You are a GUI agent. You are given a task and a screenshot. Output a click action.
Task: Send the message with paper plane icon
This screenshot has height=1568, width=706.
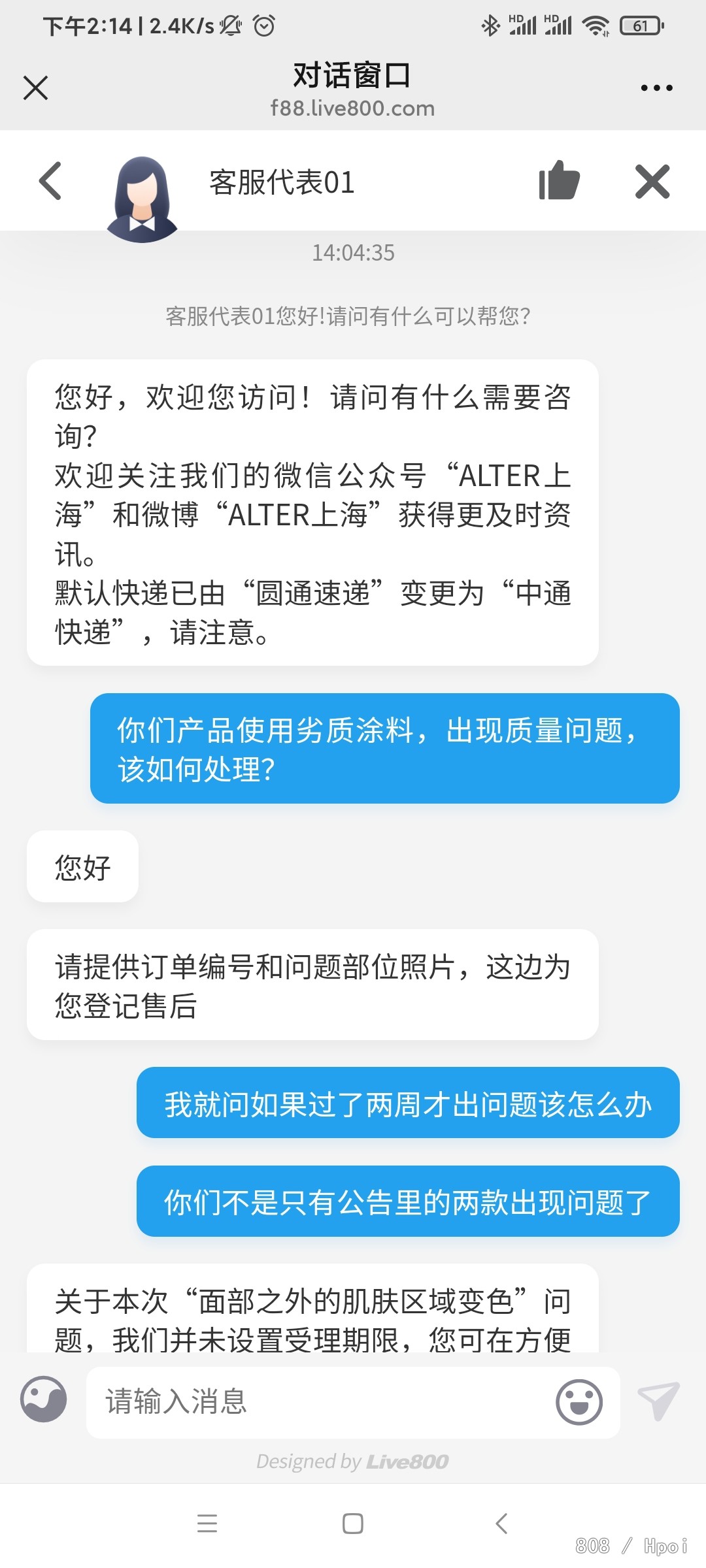658,1400
